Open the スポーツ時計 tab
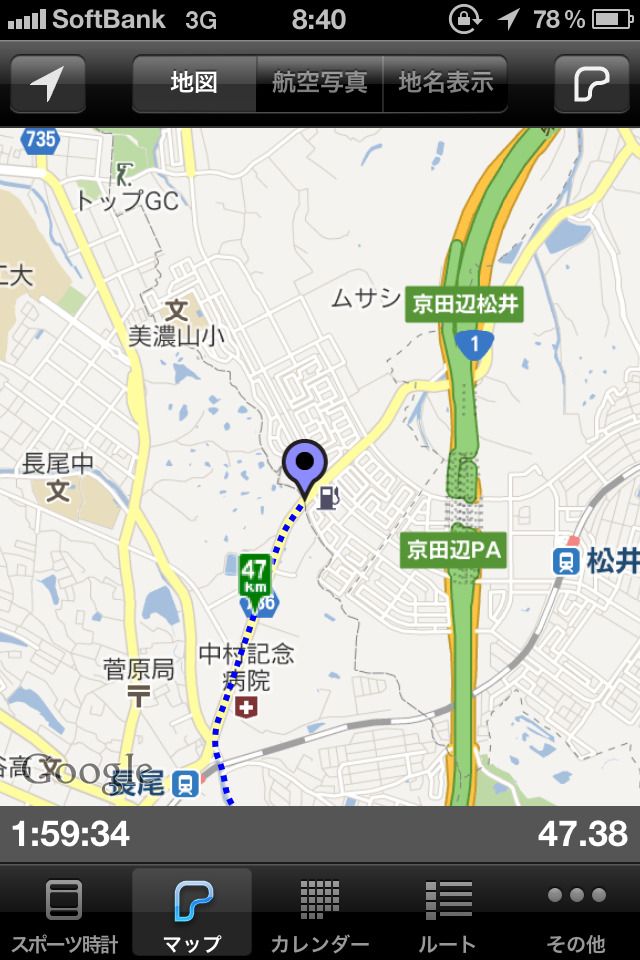 (x=64, y=912)
